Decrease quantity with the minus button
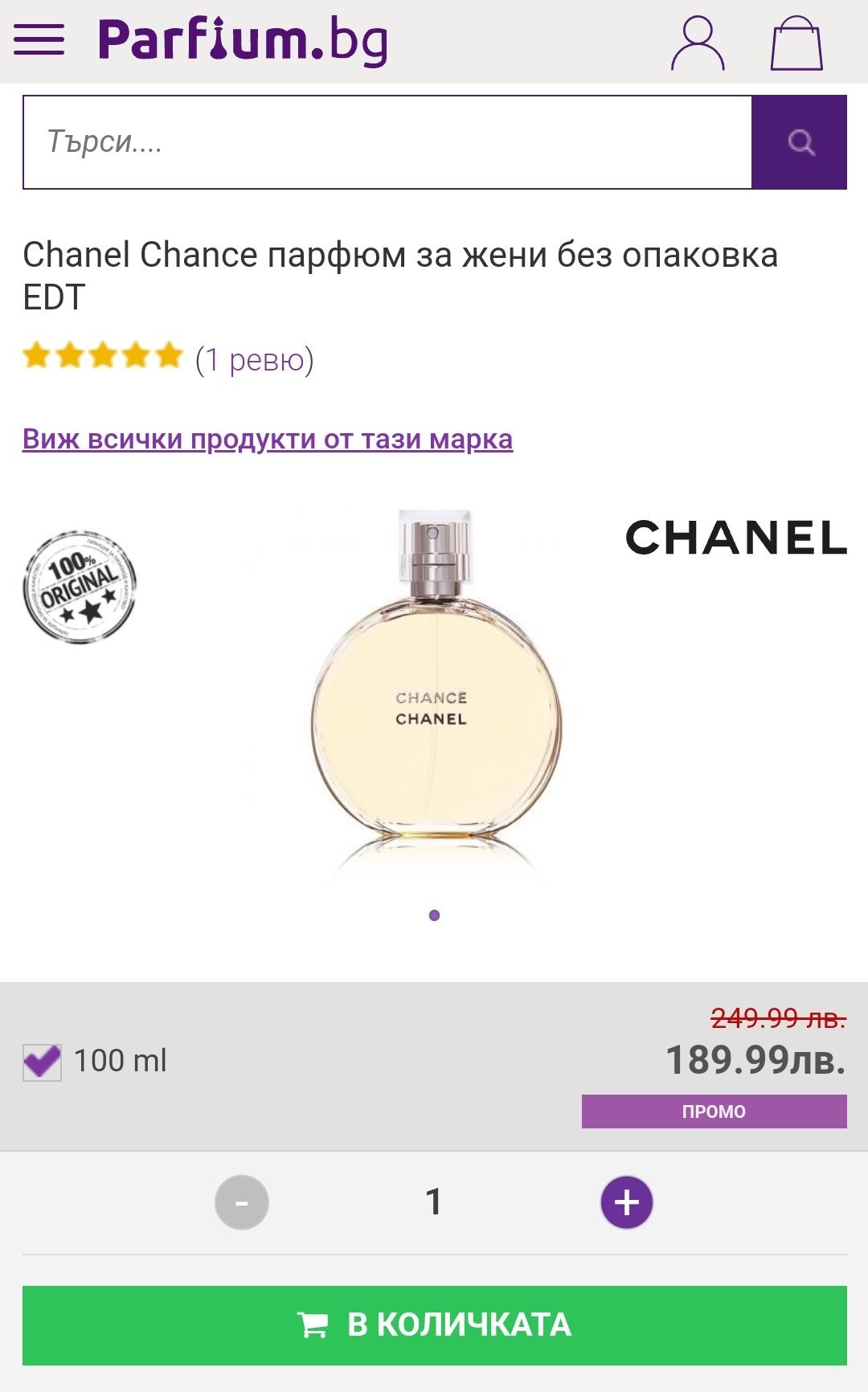This screenshot has height=1392, width=868. (x=242, y=1202)
